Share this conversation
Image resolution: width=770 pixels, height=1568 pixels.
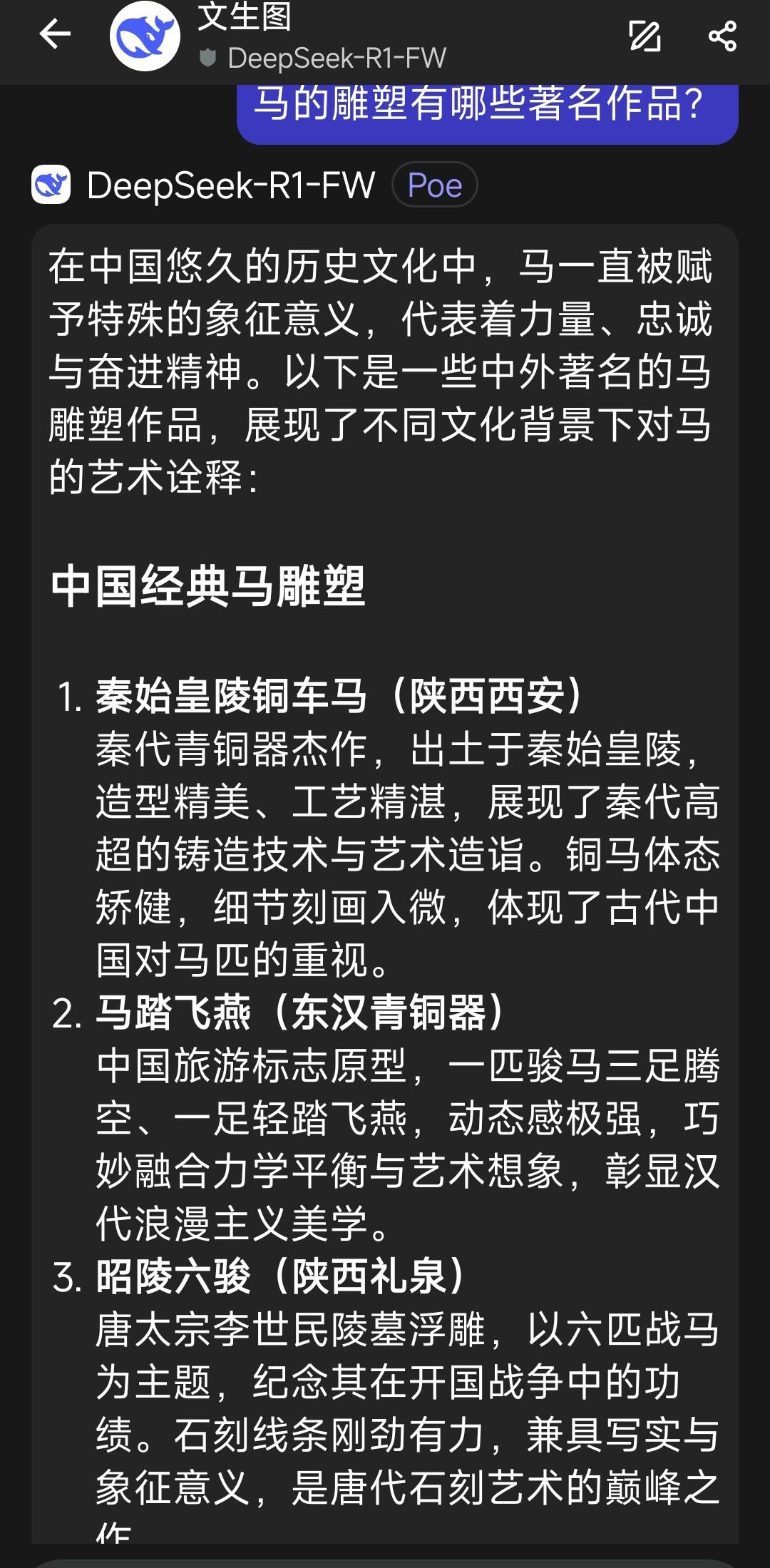(722, 36)
